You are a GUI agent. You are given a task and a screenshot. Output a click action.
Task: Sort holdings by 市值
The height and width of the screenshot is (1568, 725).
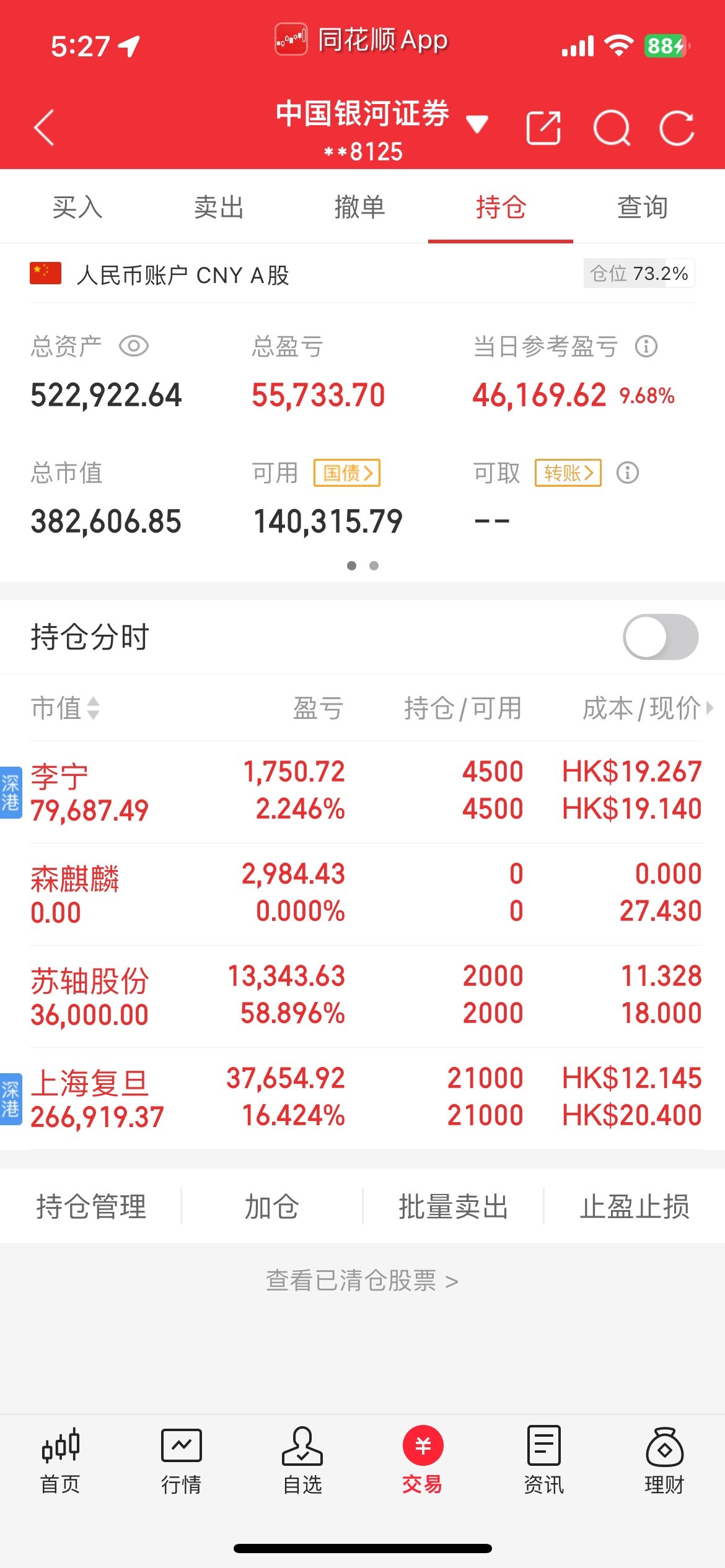pos(65,708)
